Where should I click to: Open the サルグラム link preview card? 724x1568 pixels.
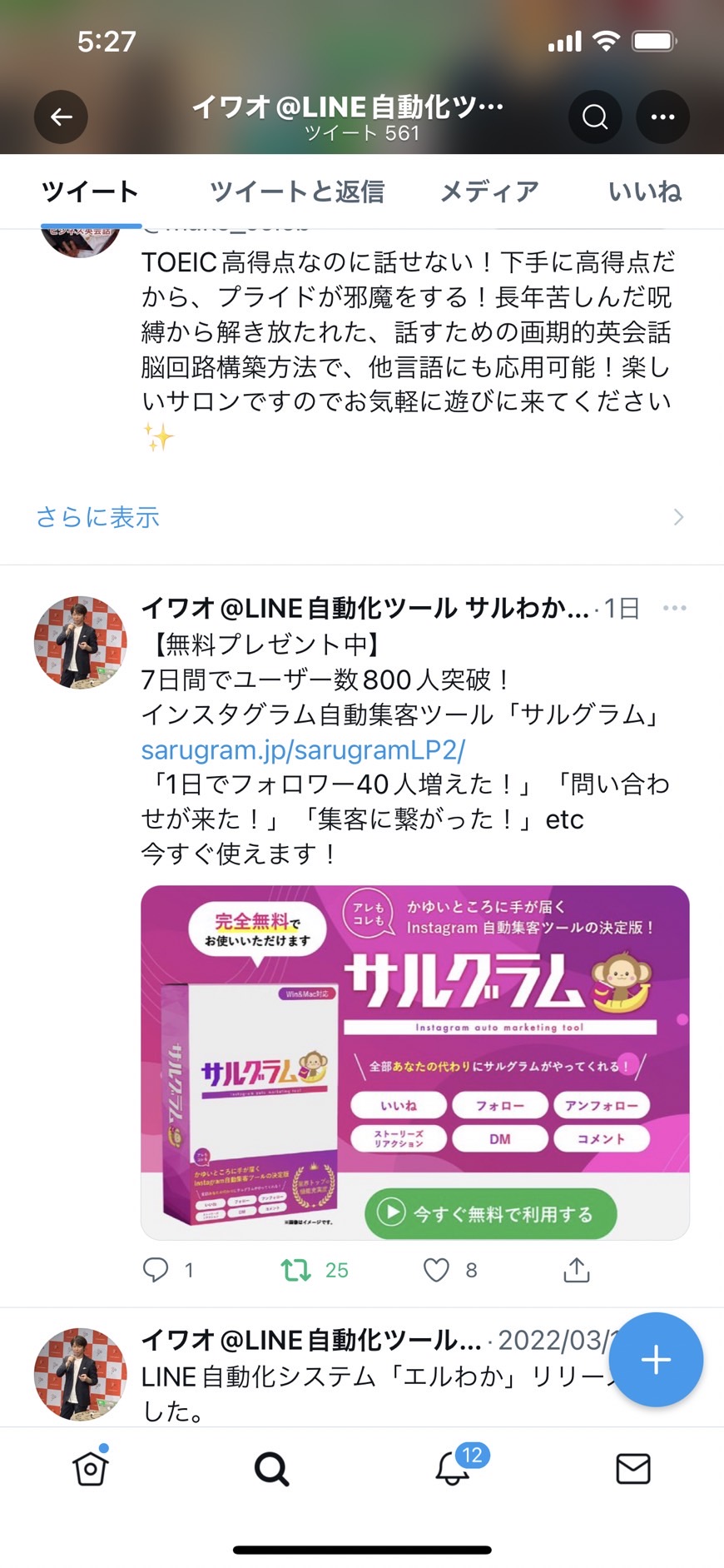pos(415,1063)
